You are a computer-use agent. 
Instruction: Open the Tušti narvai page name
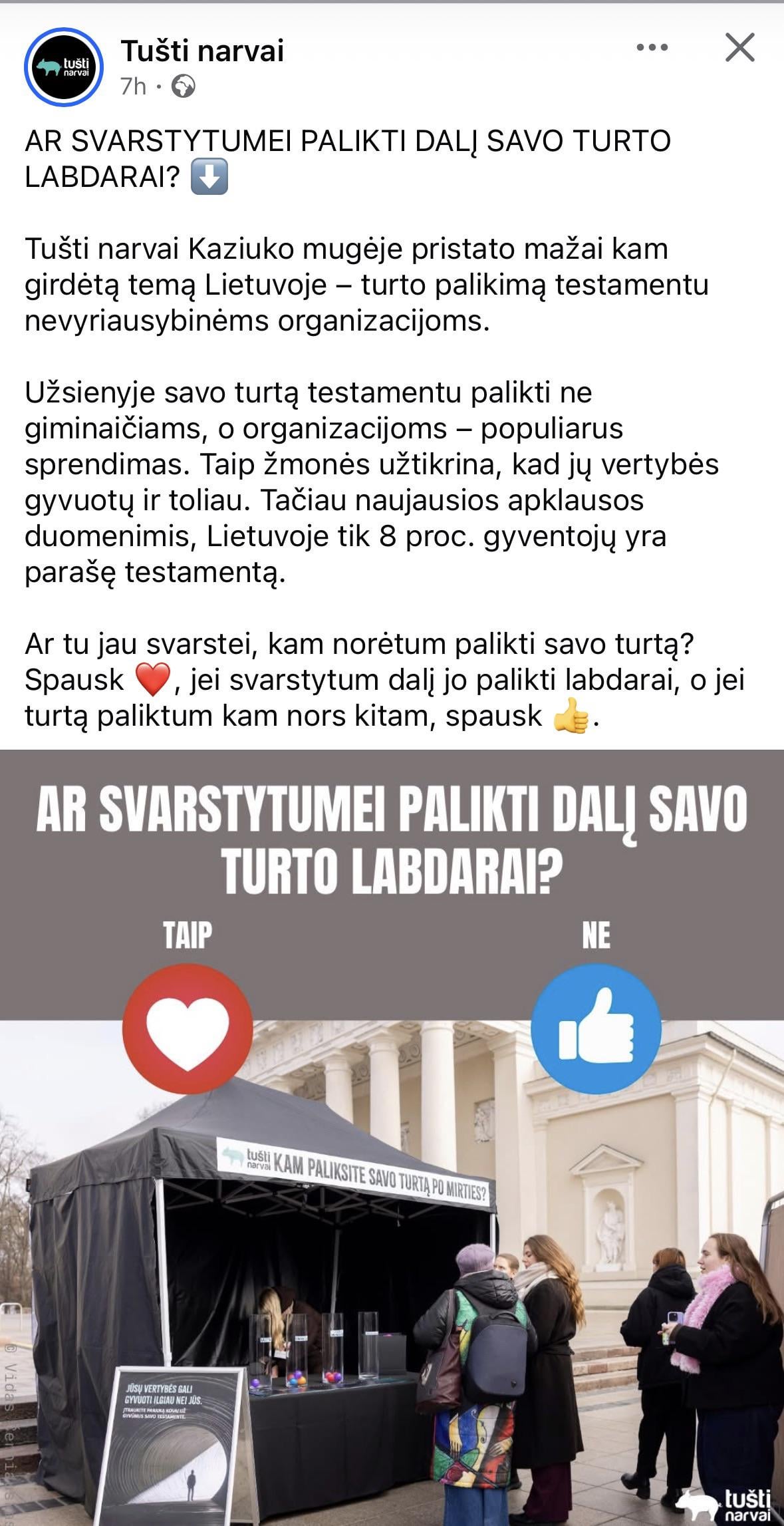click(x=202, y=51)
